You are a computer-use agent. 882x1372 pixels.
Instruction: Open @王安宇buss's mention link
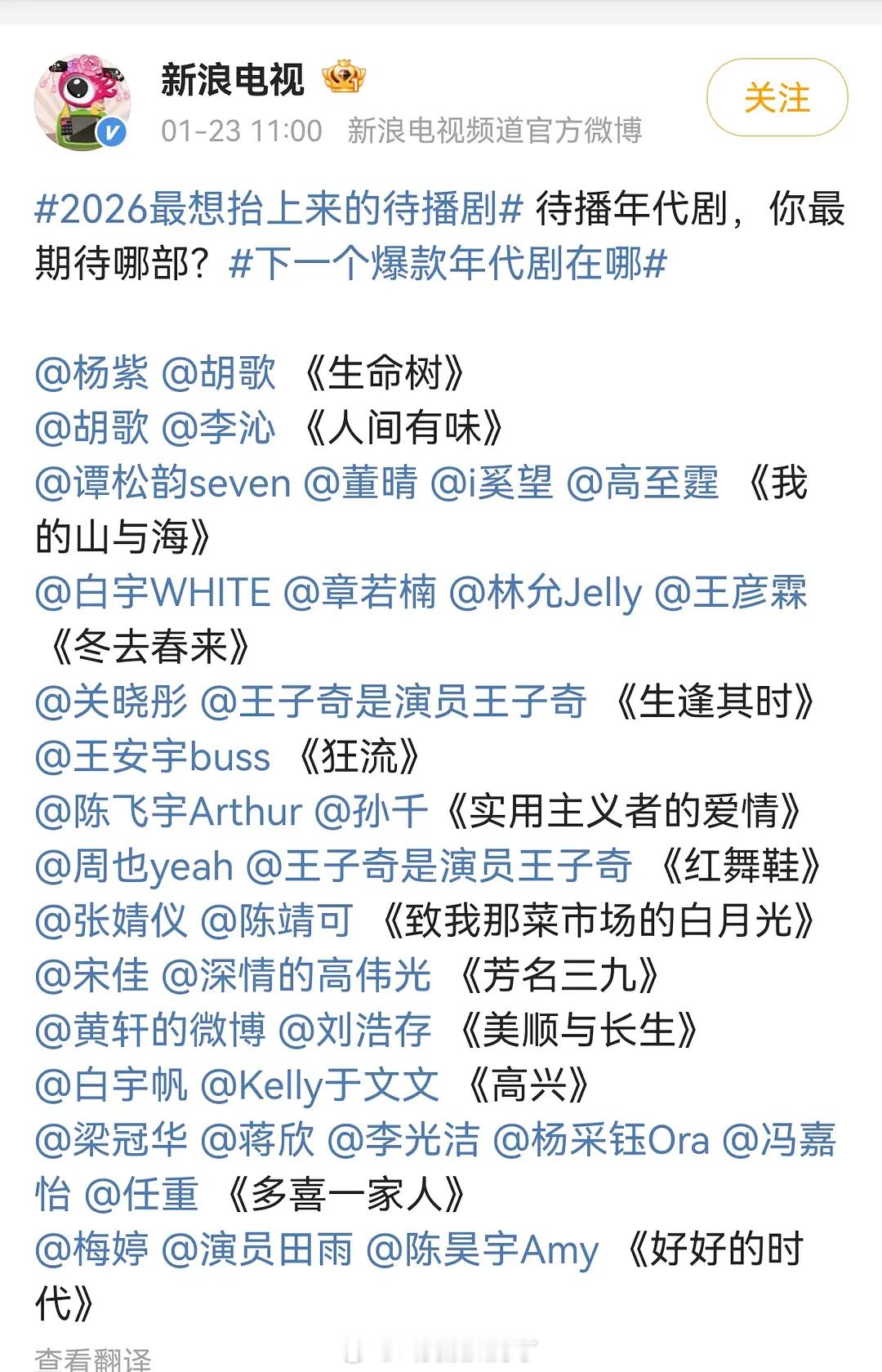coord(152,758)
